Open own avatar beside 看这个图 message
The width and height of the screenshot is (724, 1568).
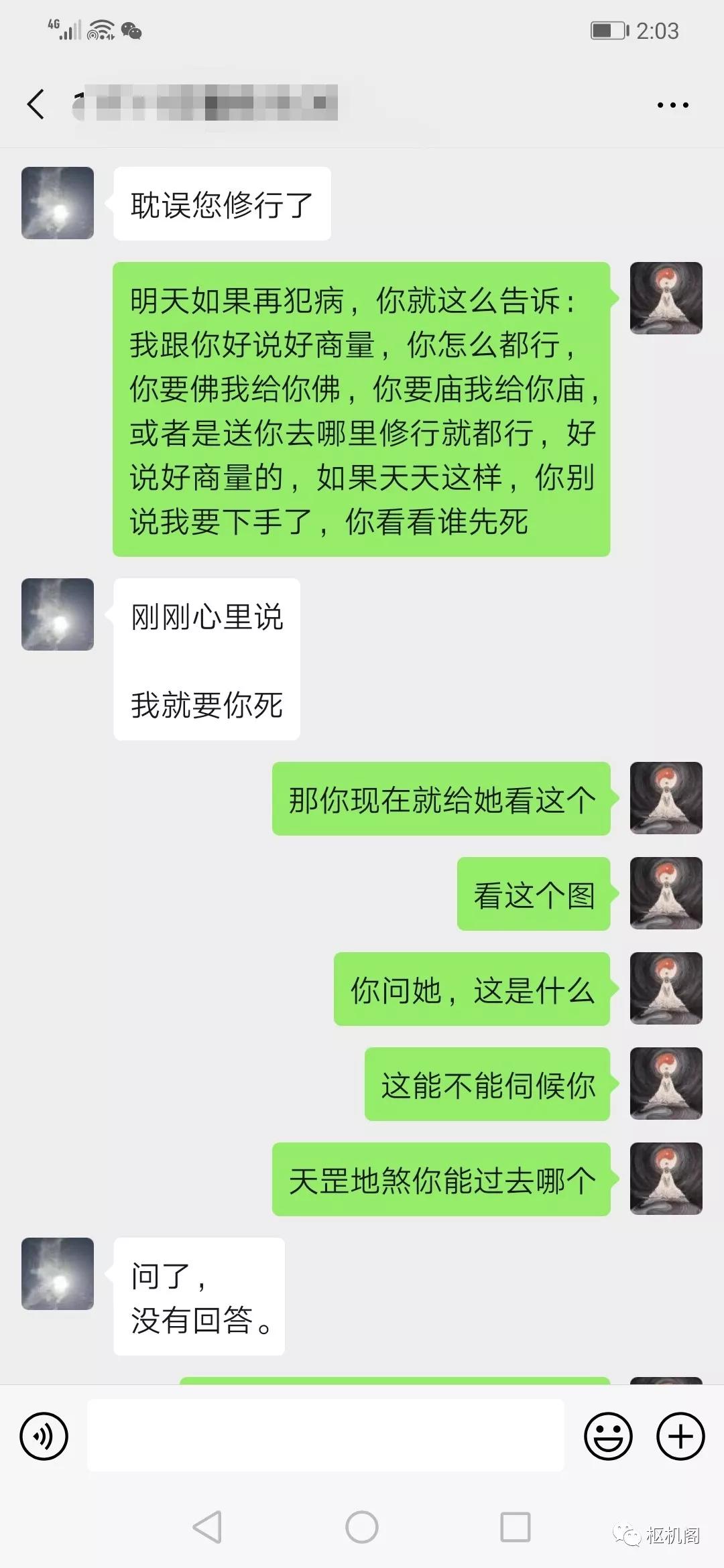666,893
